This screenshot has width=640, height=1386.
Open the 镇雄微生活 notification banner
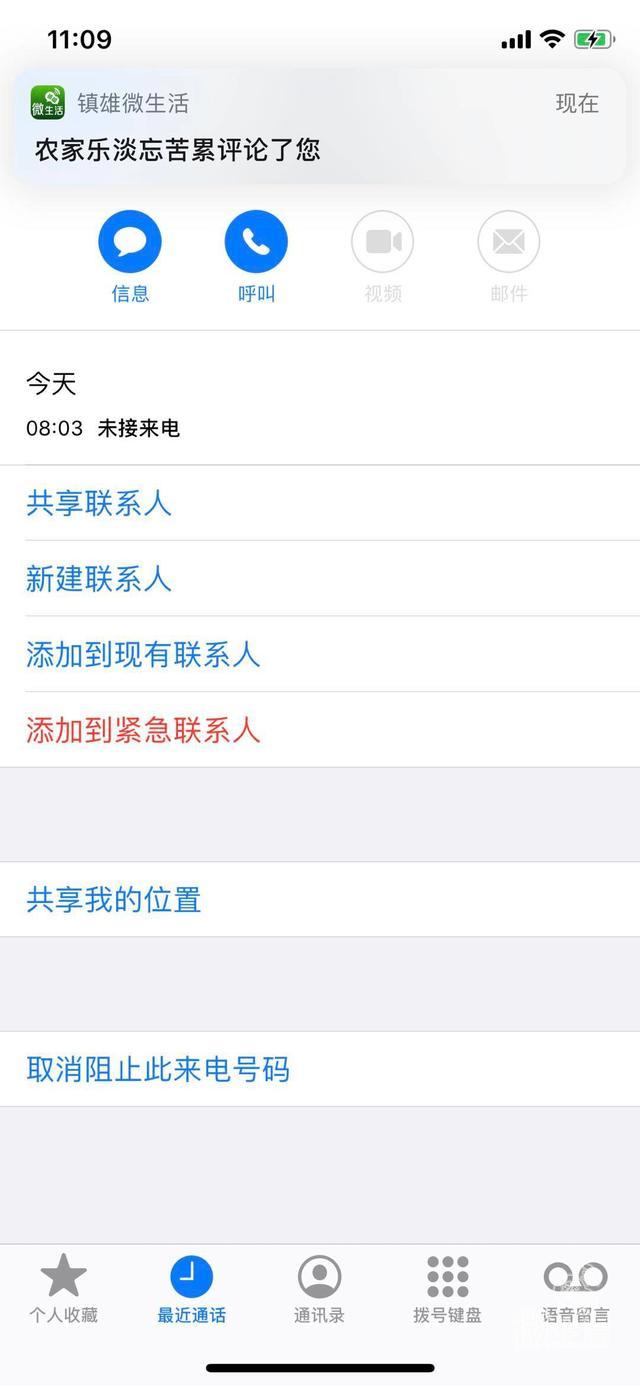click(318, 127)
